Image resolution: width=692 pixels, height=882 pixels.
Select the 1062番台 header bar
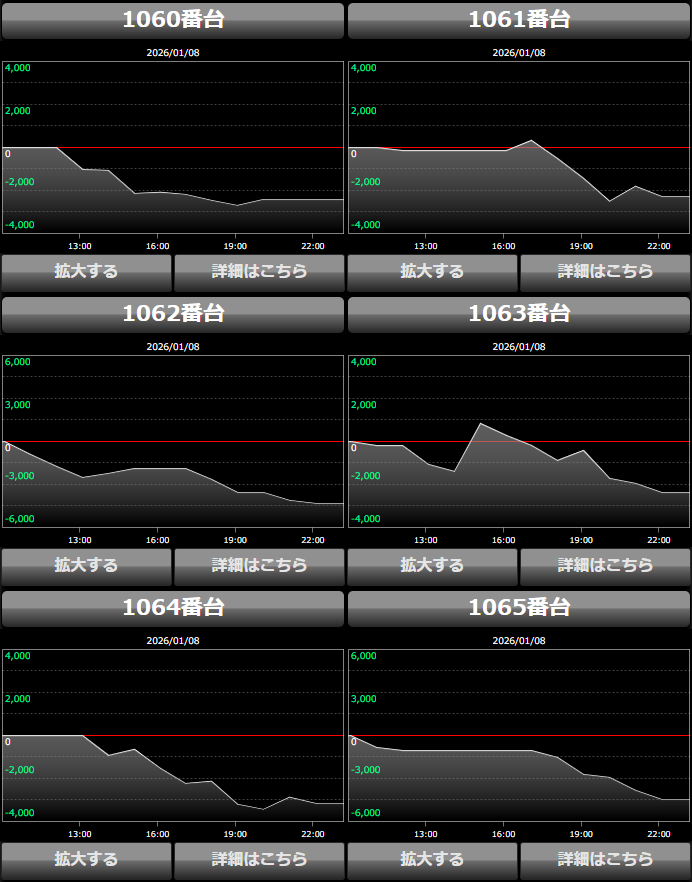coord(173,314)
